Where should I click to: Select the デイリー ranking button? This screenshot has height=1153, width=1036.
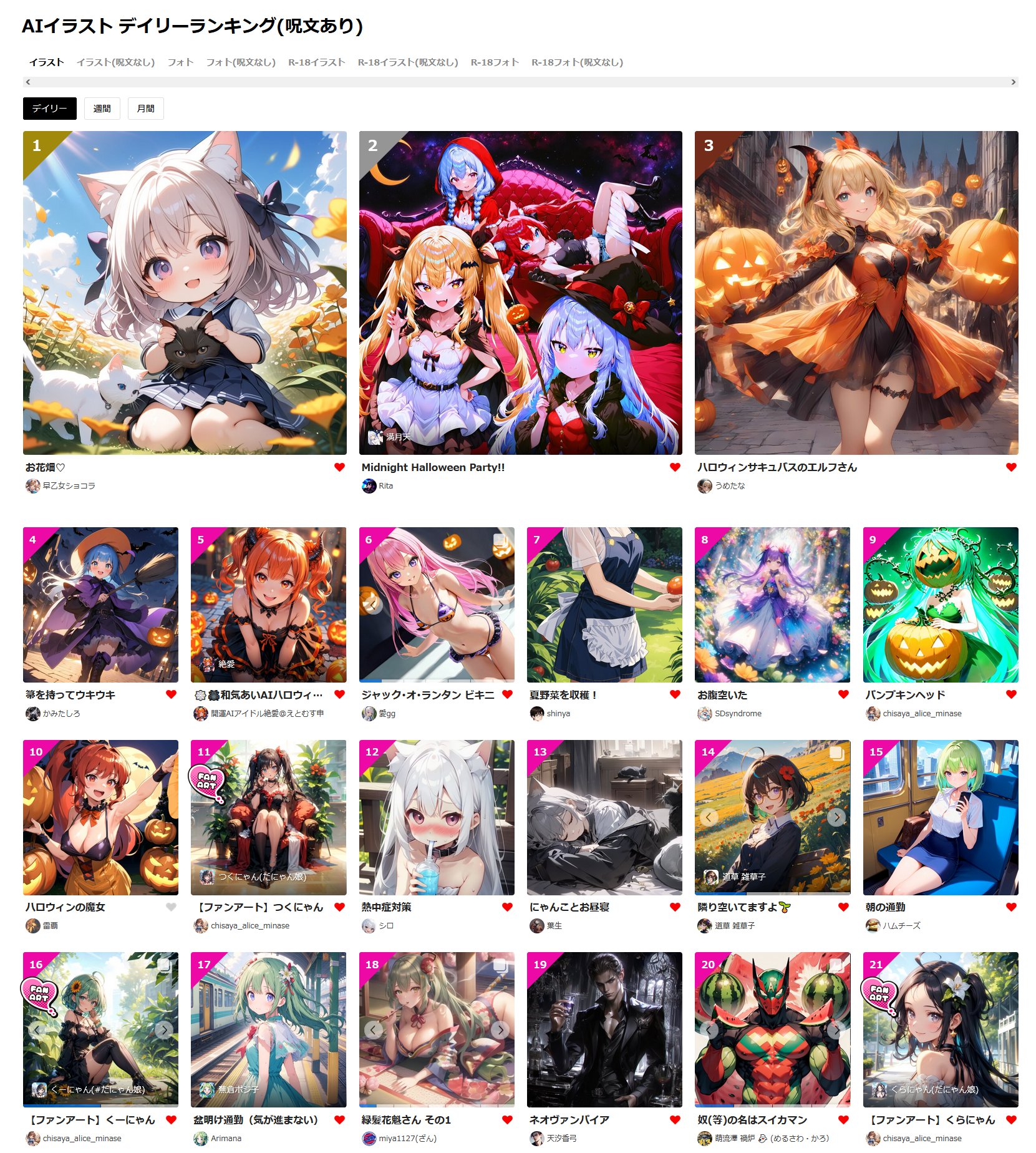[49, 109]
